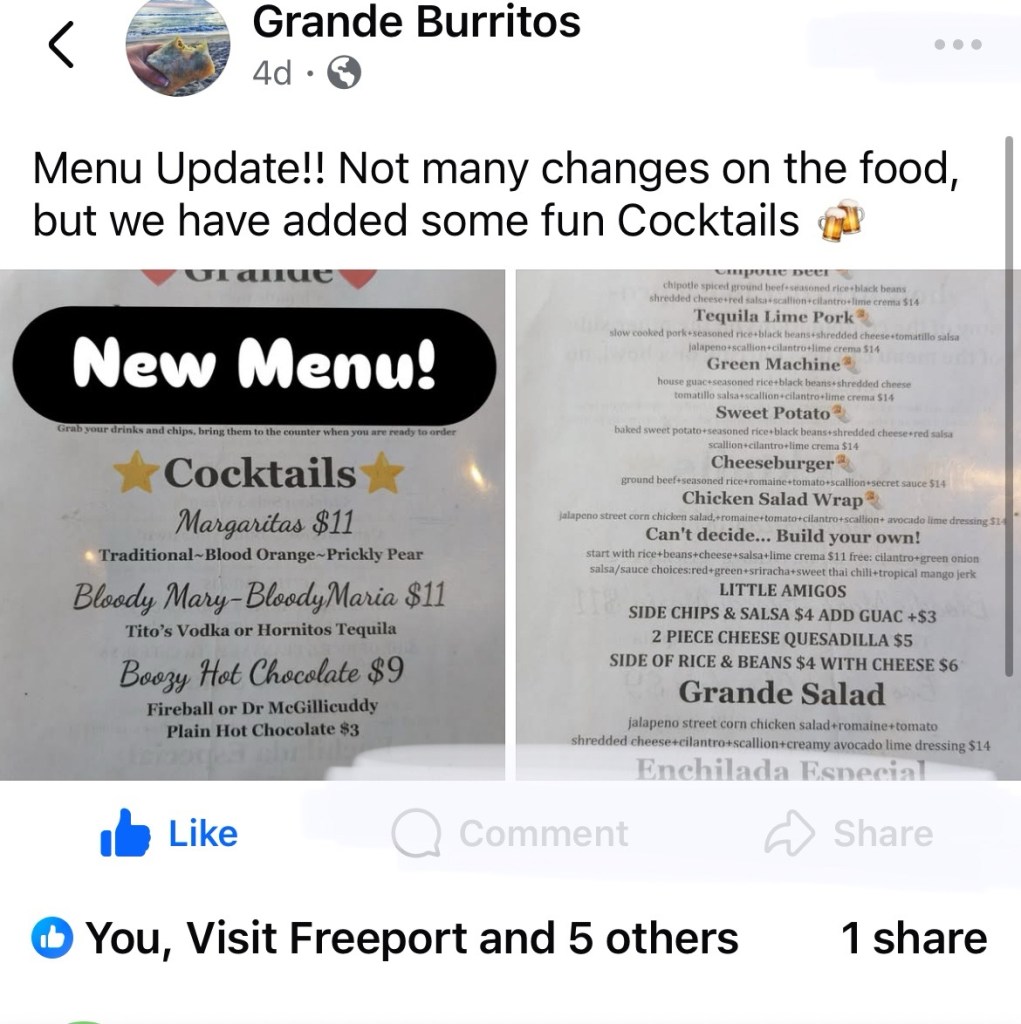Share this menu update post
This screenshot has height=1024, width=1021.
coord(850,834)
